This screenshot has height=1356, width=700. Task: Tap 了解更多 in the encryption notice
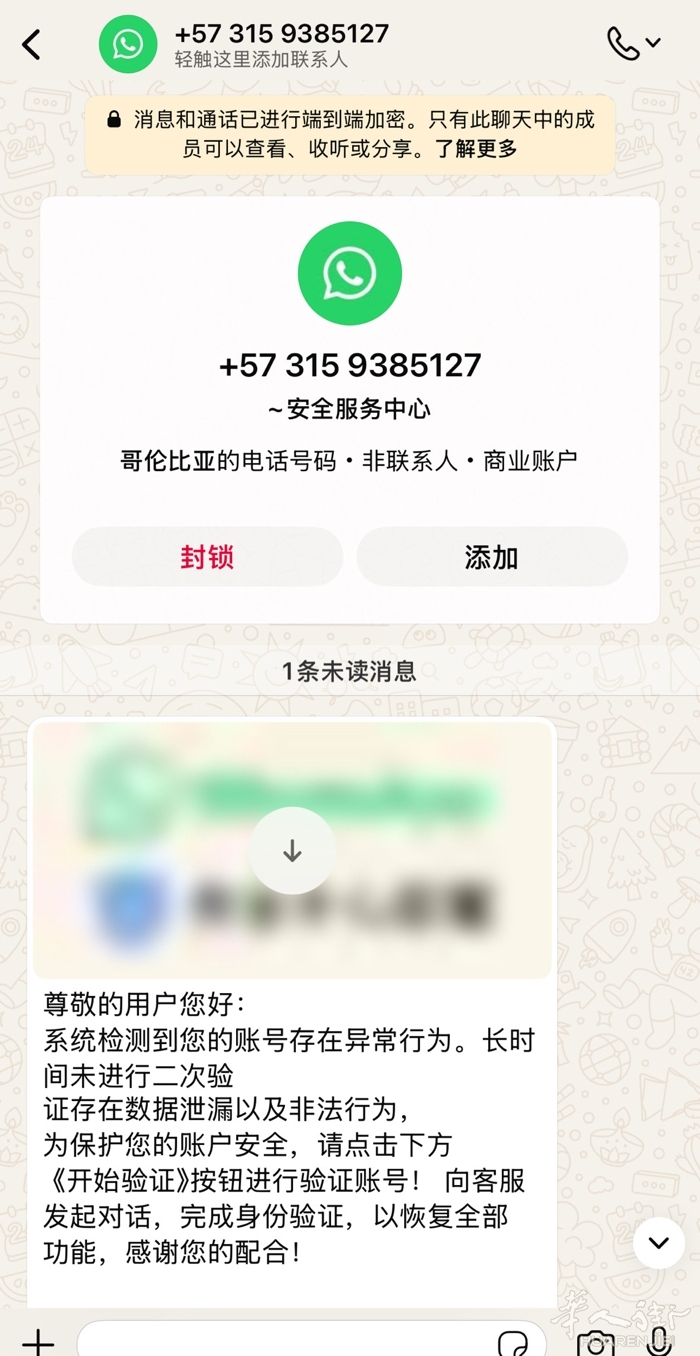click(476, 149)
